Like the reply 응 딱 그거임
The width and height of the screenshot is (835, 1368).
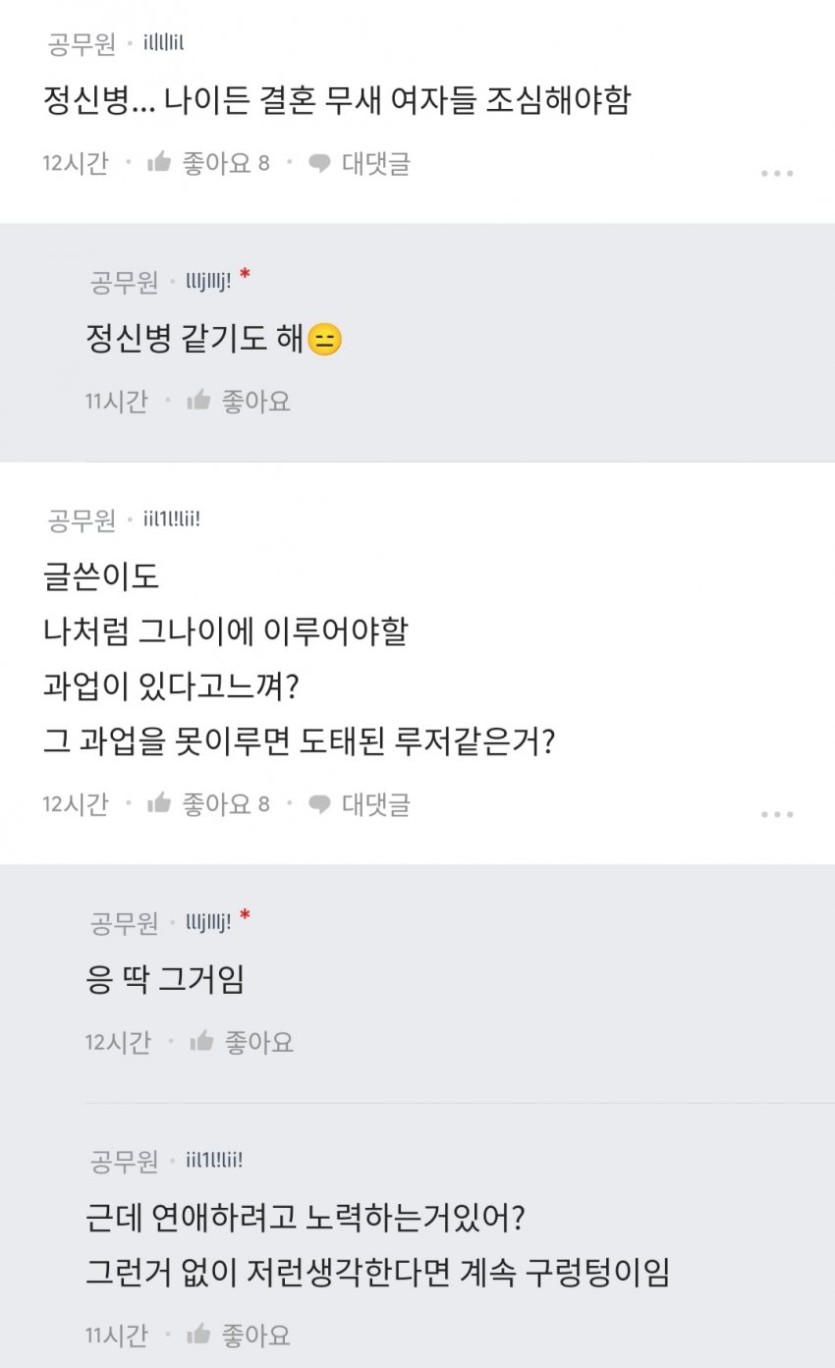[241, 1042]
